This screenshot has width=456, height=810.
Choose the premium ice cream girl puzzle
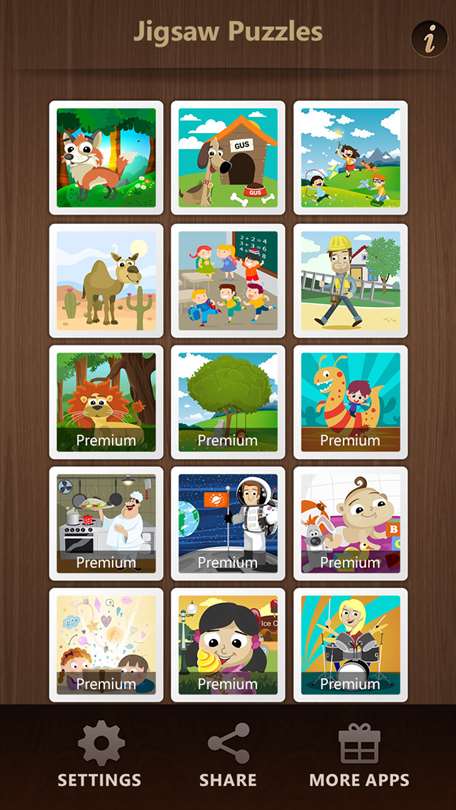point(228,645)
